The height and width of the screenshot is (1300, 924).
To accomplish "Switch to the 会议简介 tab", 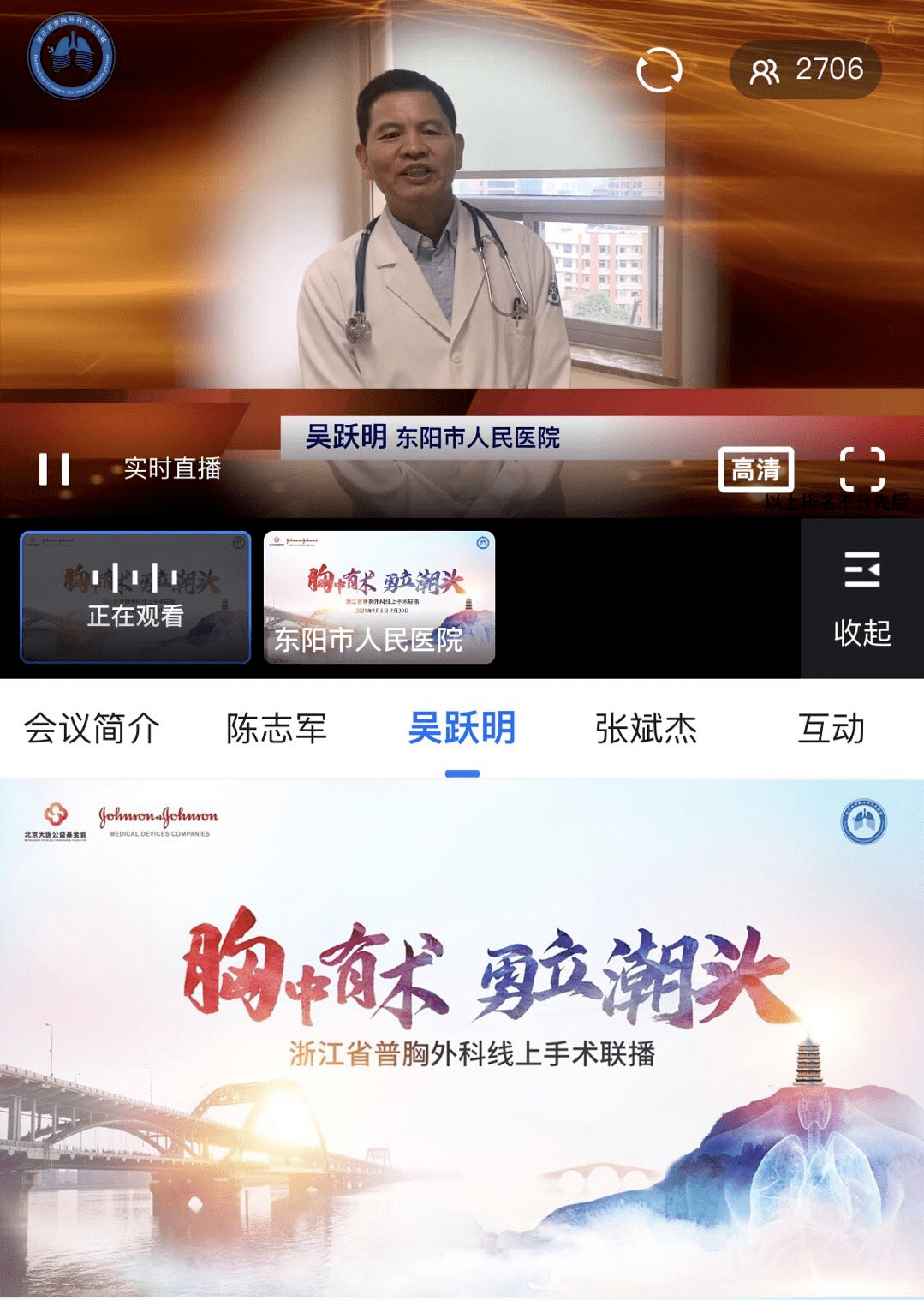I will point(92,729).
